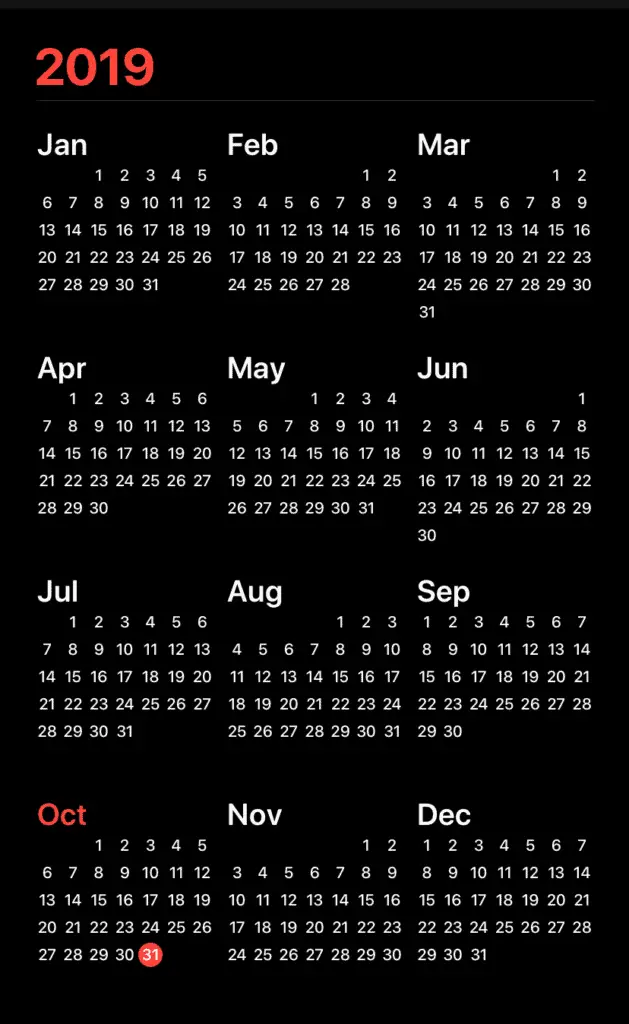Open the current month Oct
The height and width of the screenshot is (1024, 629).
(x=124, y=884)
